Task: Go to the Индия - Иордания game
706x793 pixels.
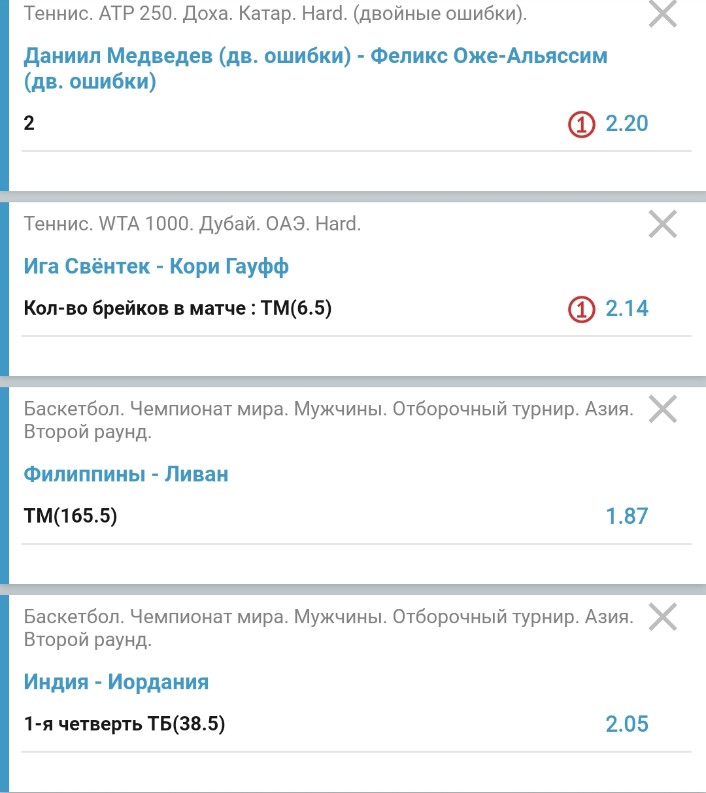Action: tap(116, 682)
